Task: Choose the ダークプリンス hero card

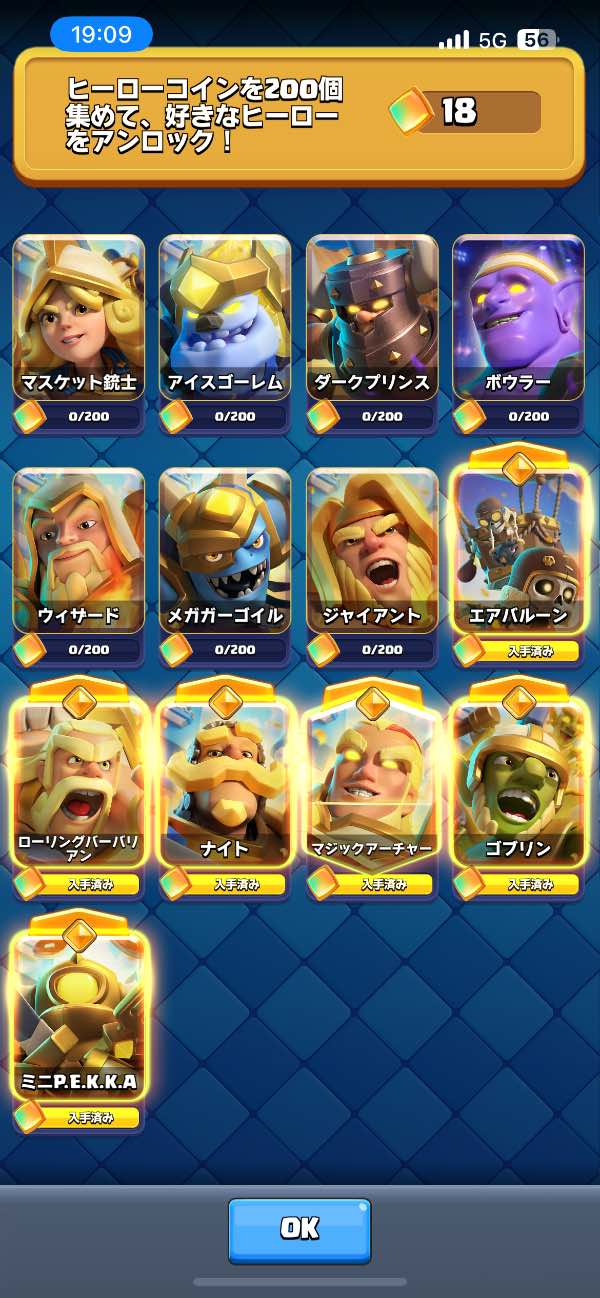Action: 372,334
